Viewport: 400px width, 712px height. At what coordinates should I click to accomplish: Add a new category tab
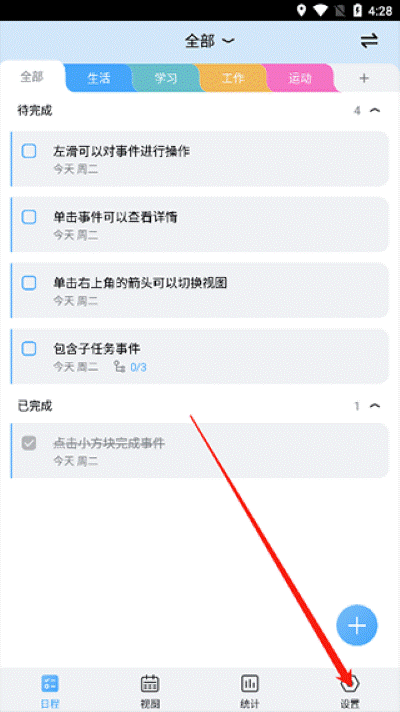click(364, 78)
